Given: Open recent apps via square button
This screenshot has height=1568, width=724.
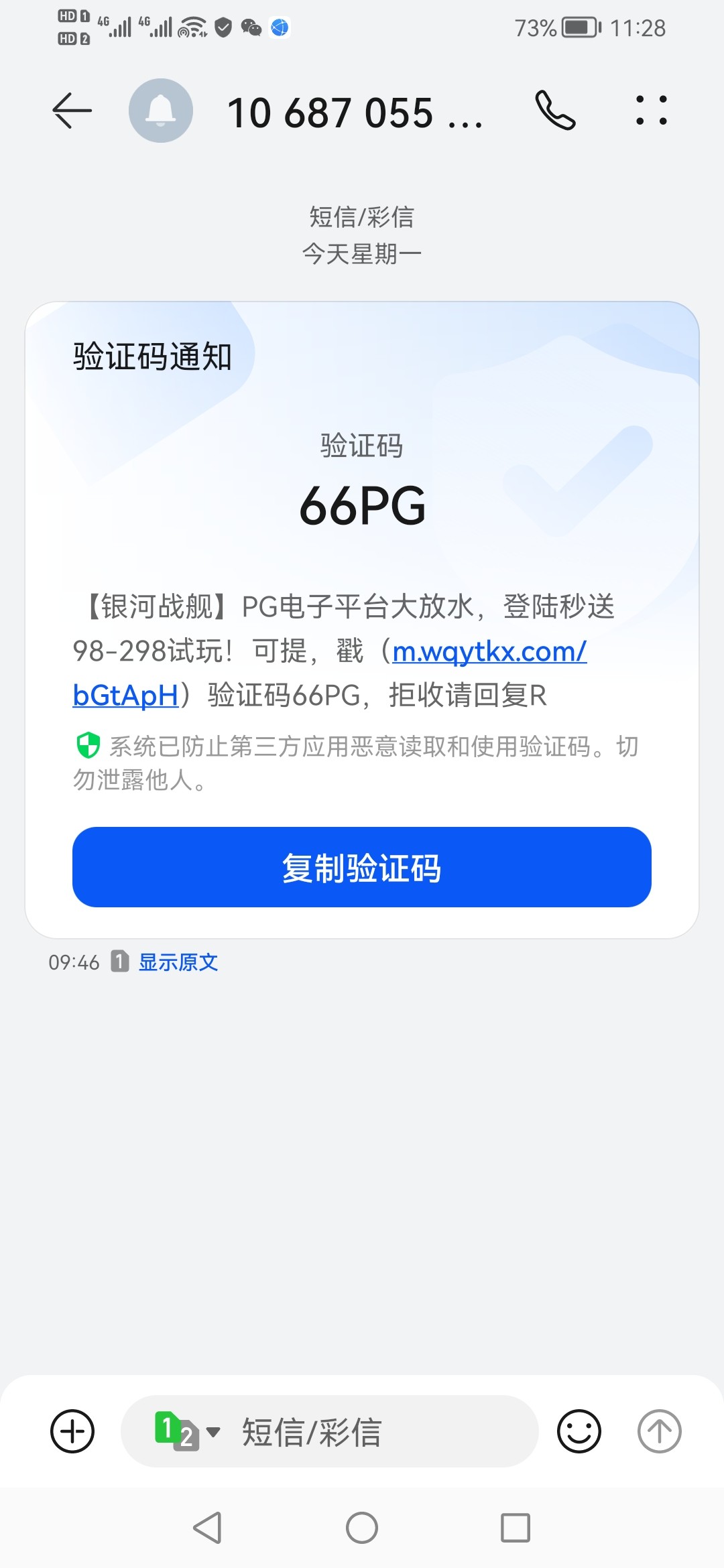Looking at the screenshot, I should click(516, 1528).
